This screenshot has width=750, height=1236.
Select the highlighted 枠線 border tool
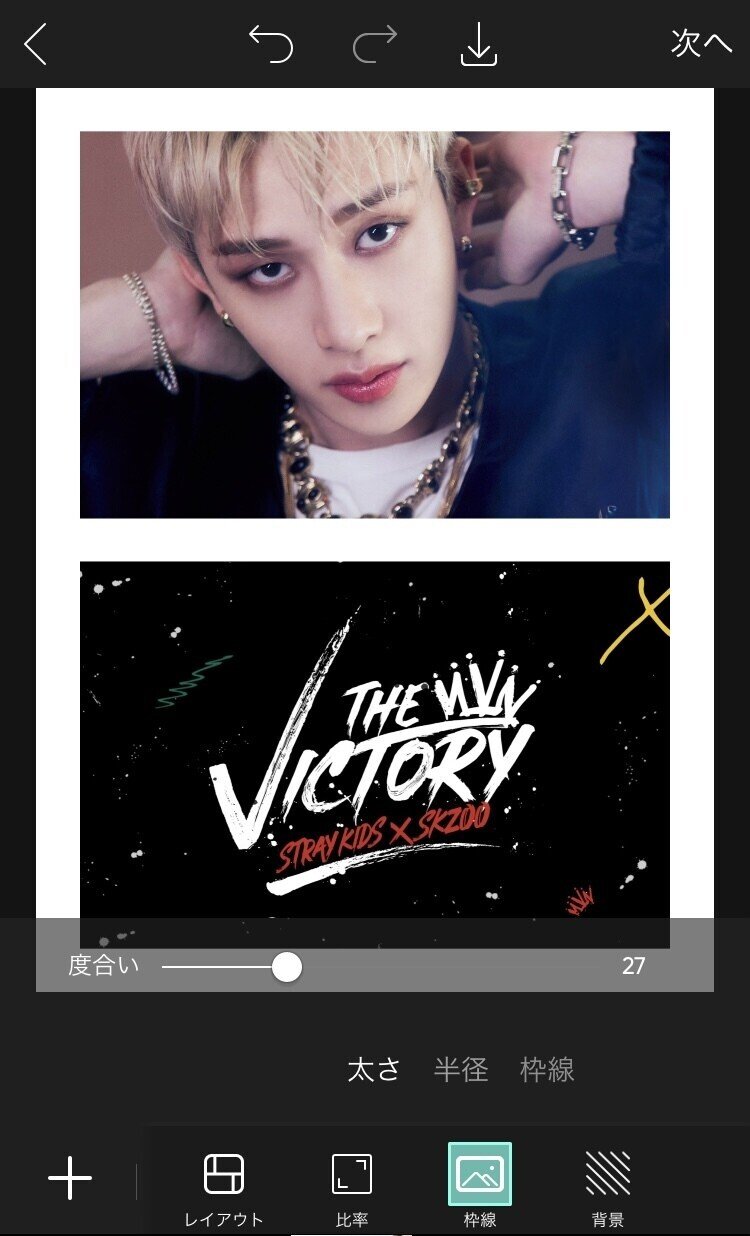(x=480, y=1186)
